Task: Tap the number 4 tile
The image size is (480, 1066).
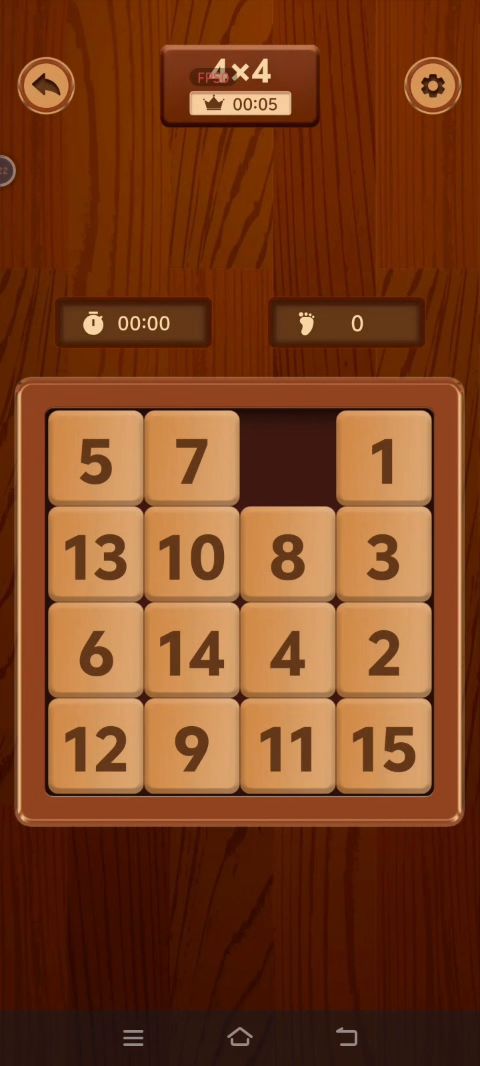Action: (288, 650)
